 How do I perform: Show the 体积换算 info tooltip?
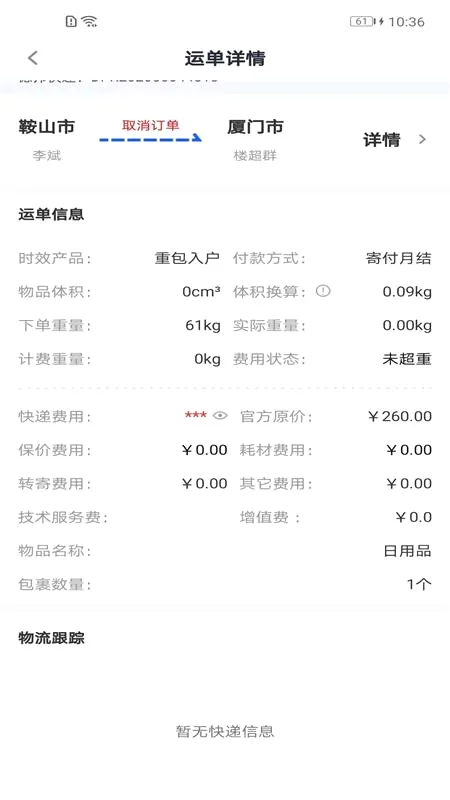click(x=323, y=291)
